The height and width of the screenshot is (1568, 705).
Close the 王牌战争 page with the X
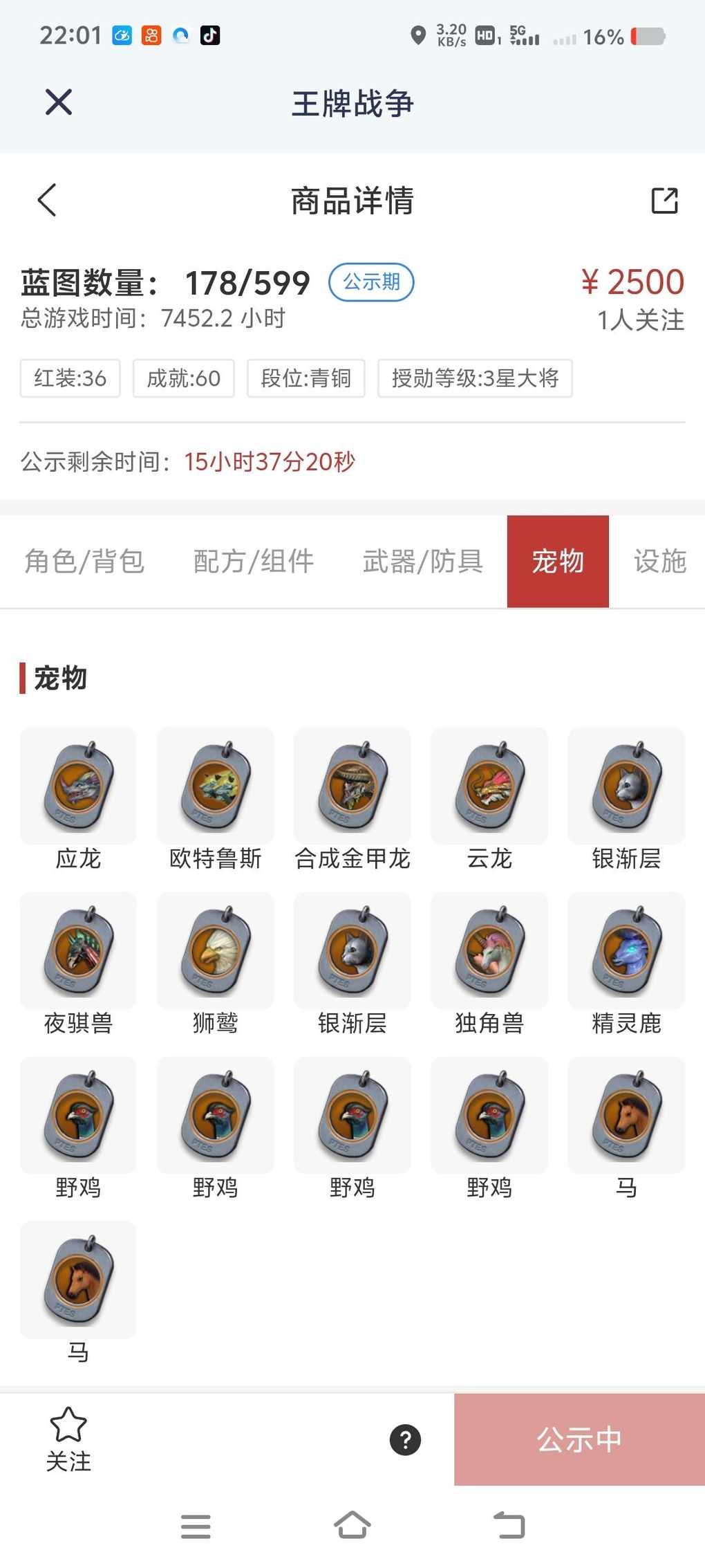coord(59,102)
